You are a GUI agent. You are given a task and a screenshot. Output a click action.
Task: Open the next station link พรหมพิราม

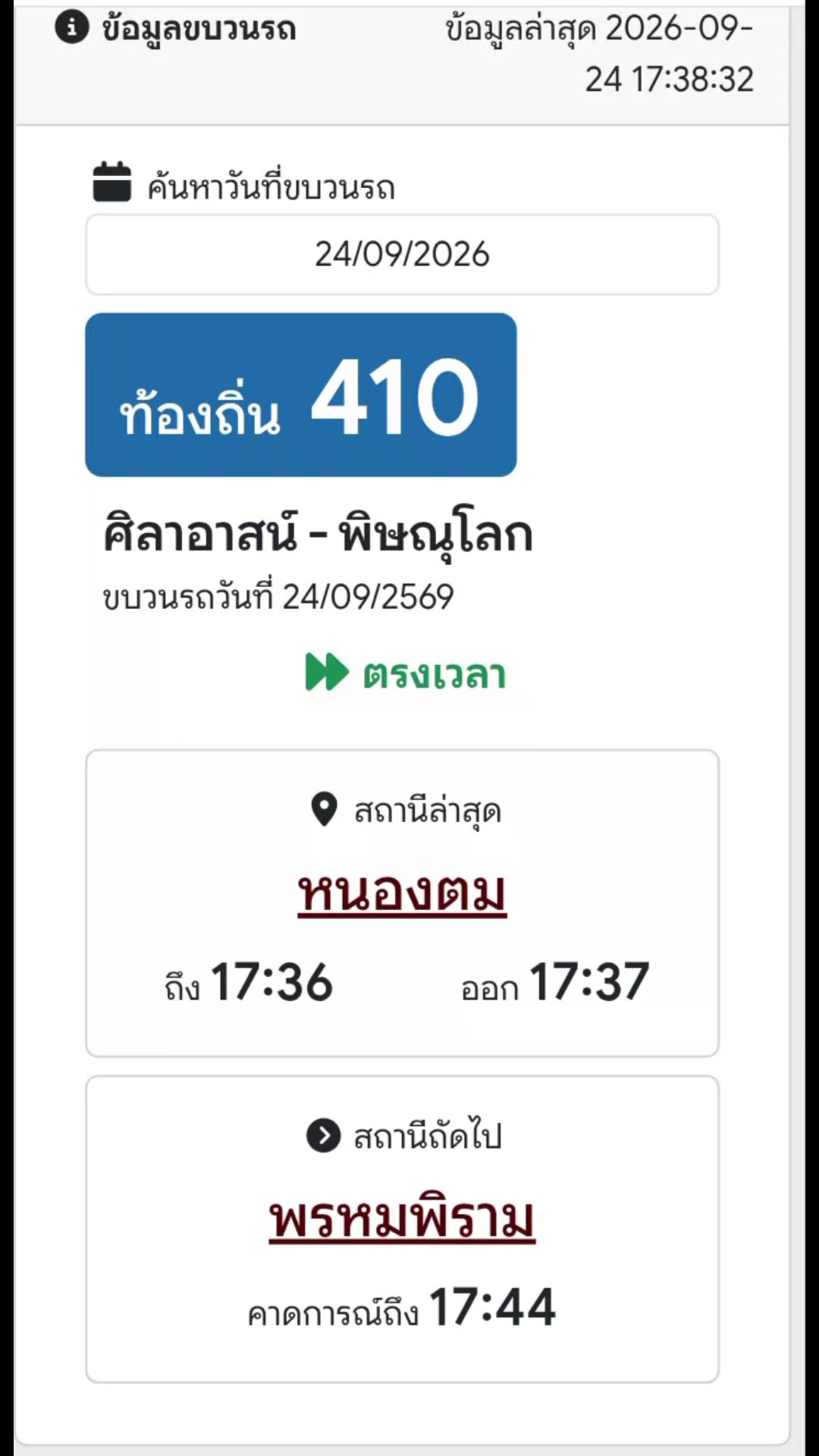click(x=402, y=1218)
